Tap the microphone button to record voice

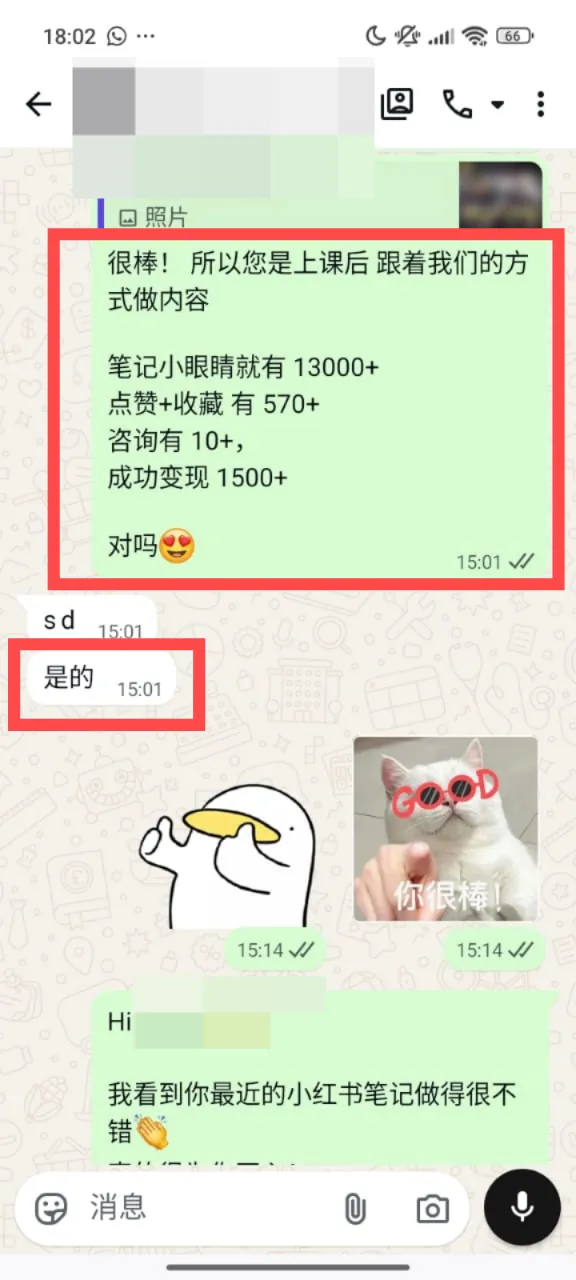522,1207
